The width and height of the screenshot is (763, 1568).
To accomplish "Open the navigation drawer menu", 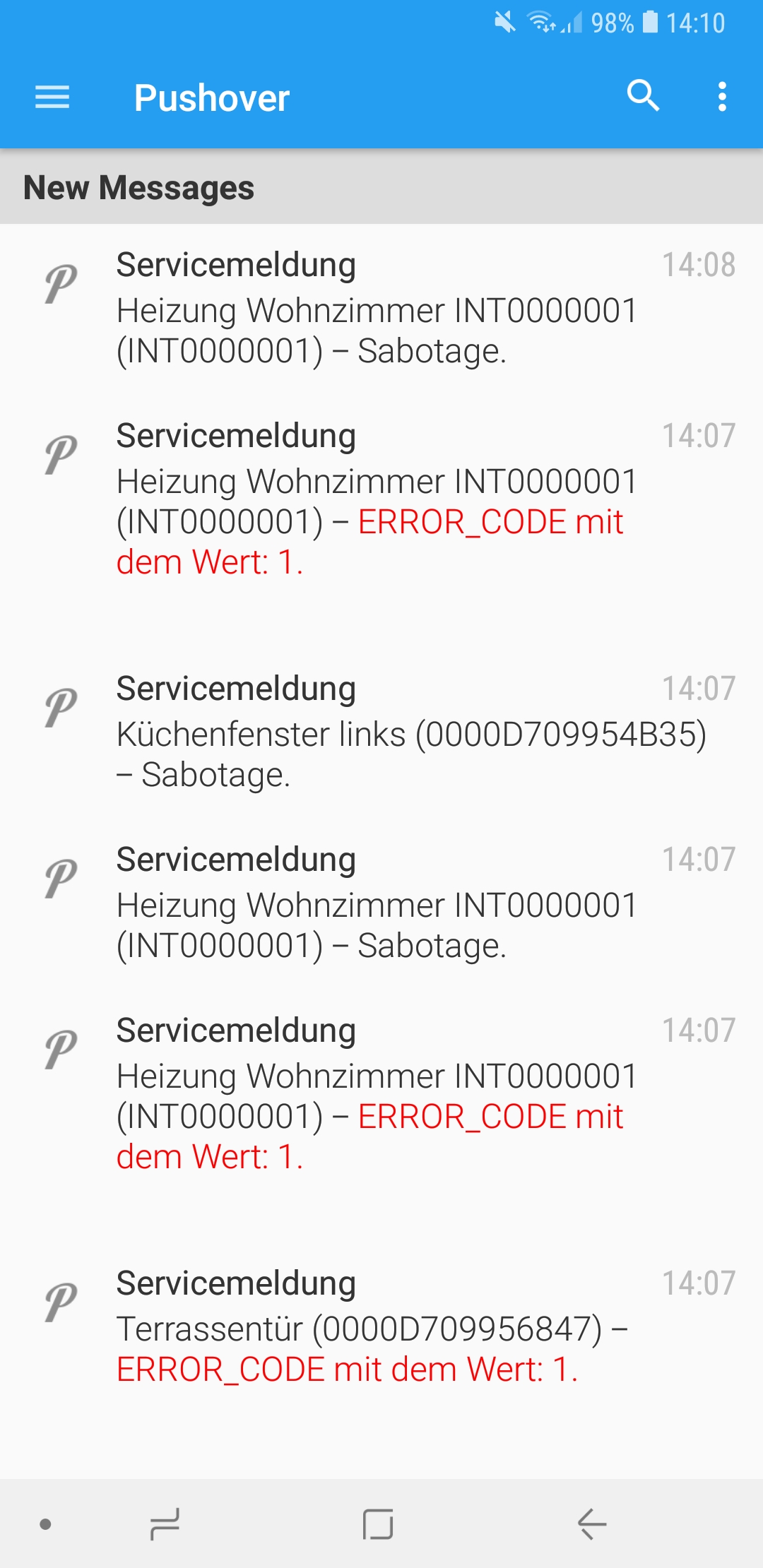I will tap(52, 97).
